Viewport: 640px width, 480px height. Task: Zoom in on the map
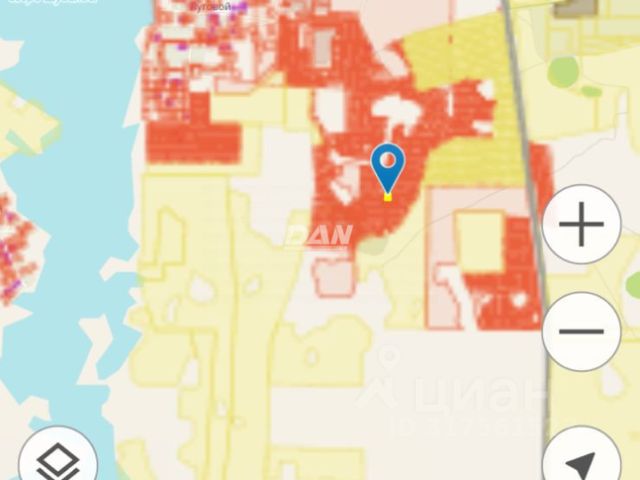pos(581,225)
